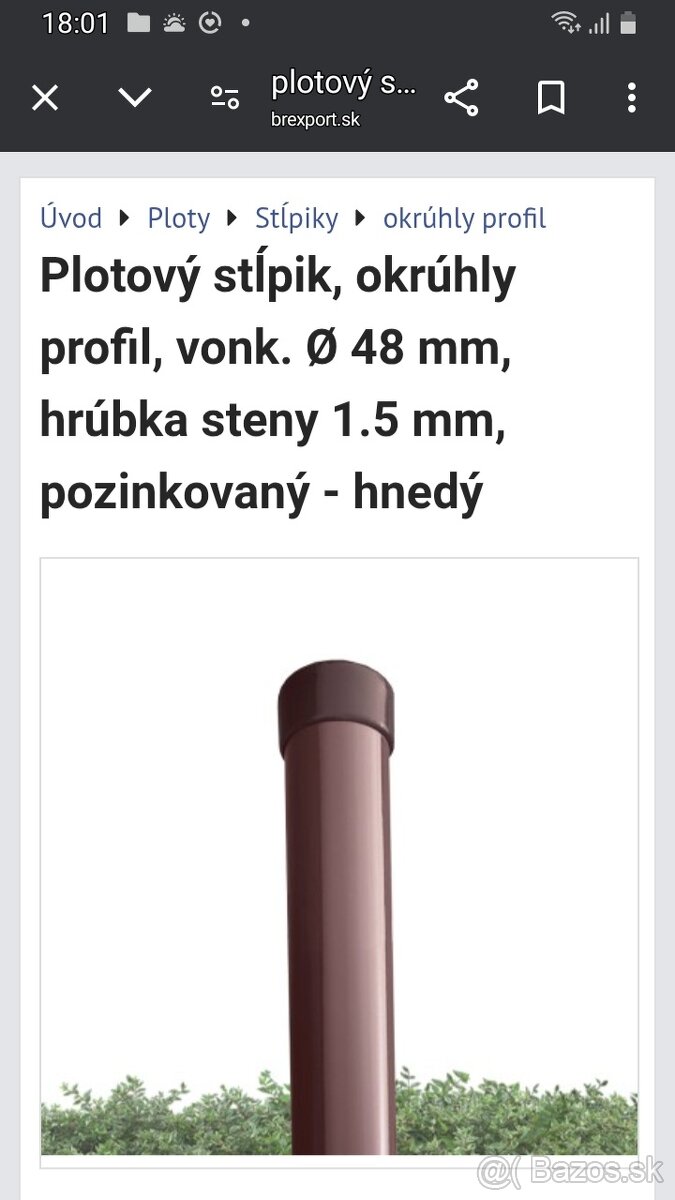The height and width of the screenshot is (1200, 675).
Task: Open the Stĺpiky breadcrumb link
Action: pos(296,218)
